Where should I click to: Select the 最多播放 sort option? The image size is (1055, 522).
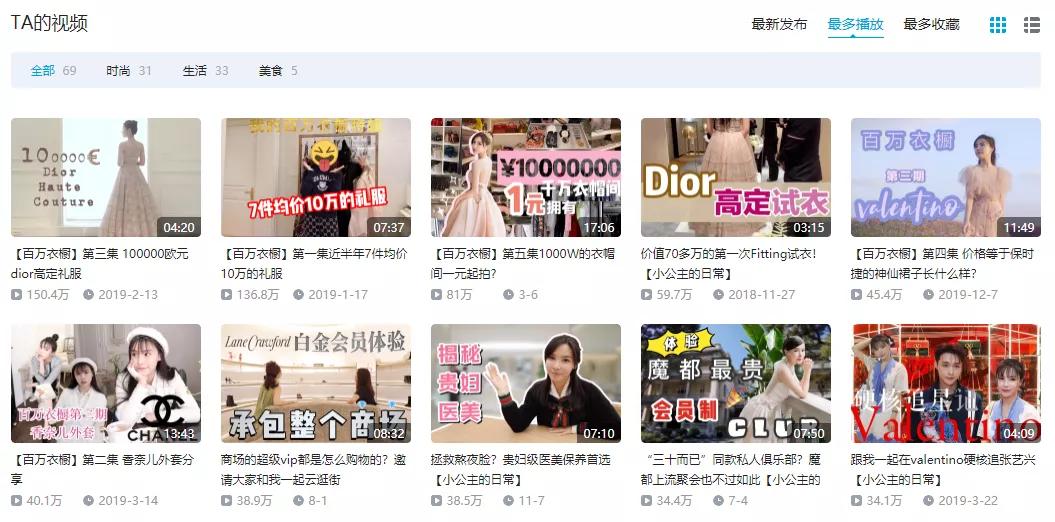click(855, 24)
